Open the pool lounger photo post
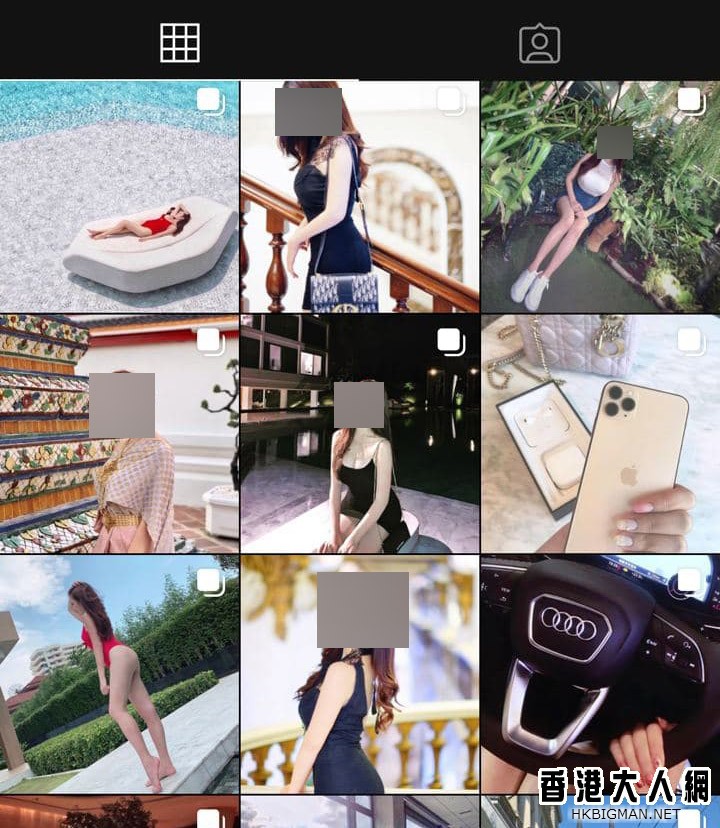This screenshot has width=720, height=828. tap(119, 196)
